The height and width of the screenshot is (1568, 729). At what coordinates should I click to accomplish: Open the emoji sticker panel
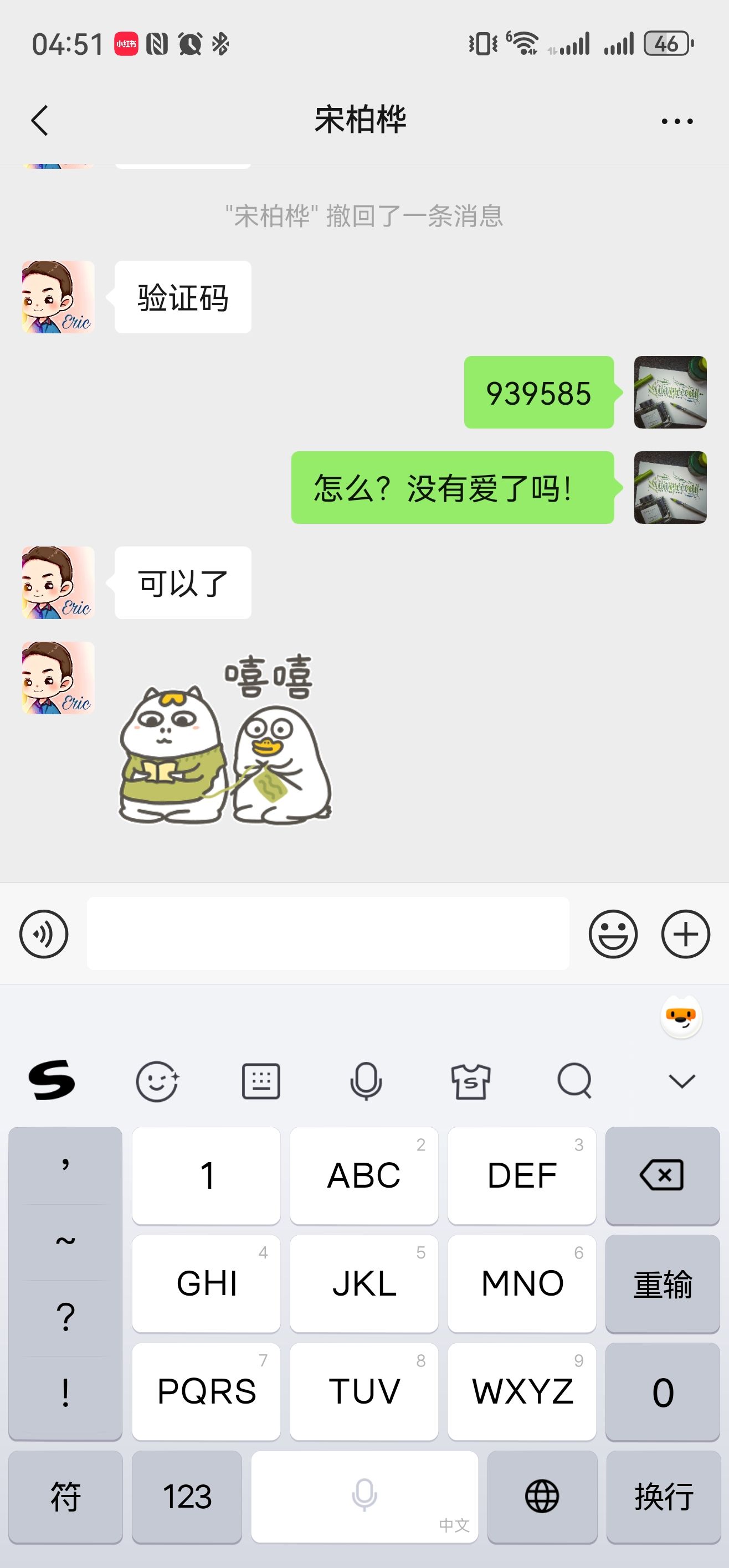click(613, 933)
